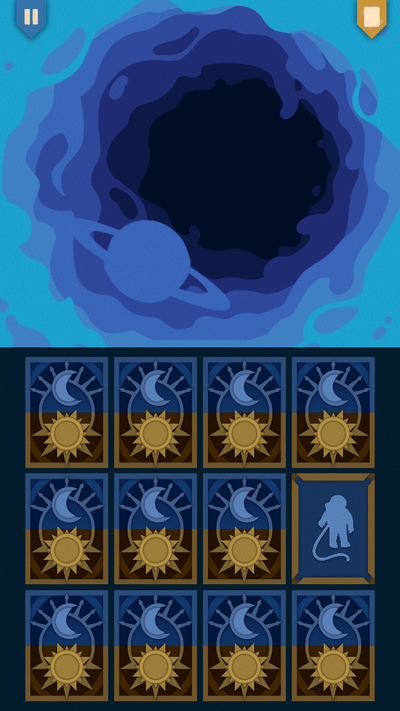The height and width of the screenshot is (711, 400).
Task: Pause the game
Action: 31,17
